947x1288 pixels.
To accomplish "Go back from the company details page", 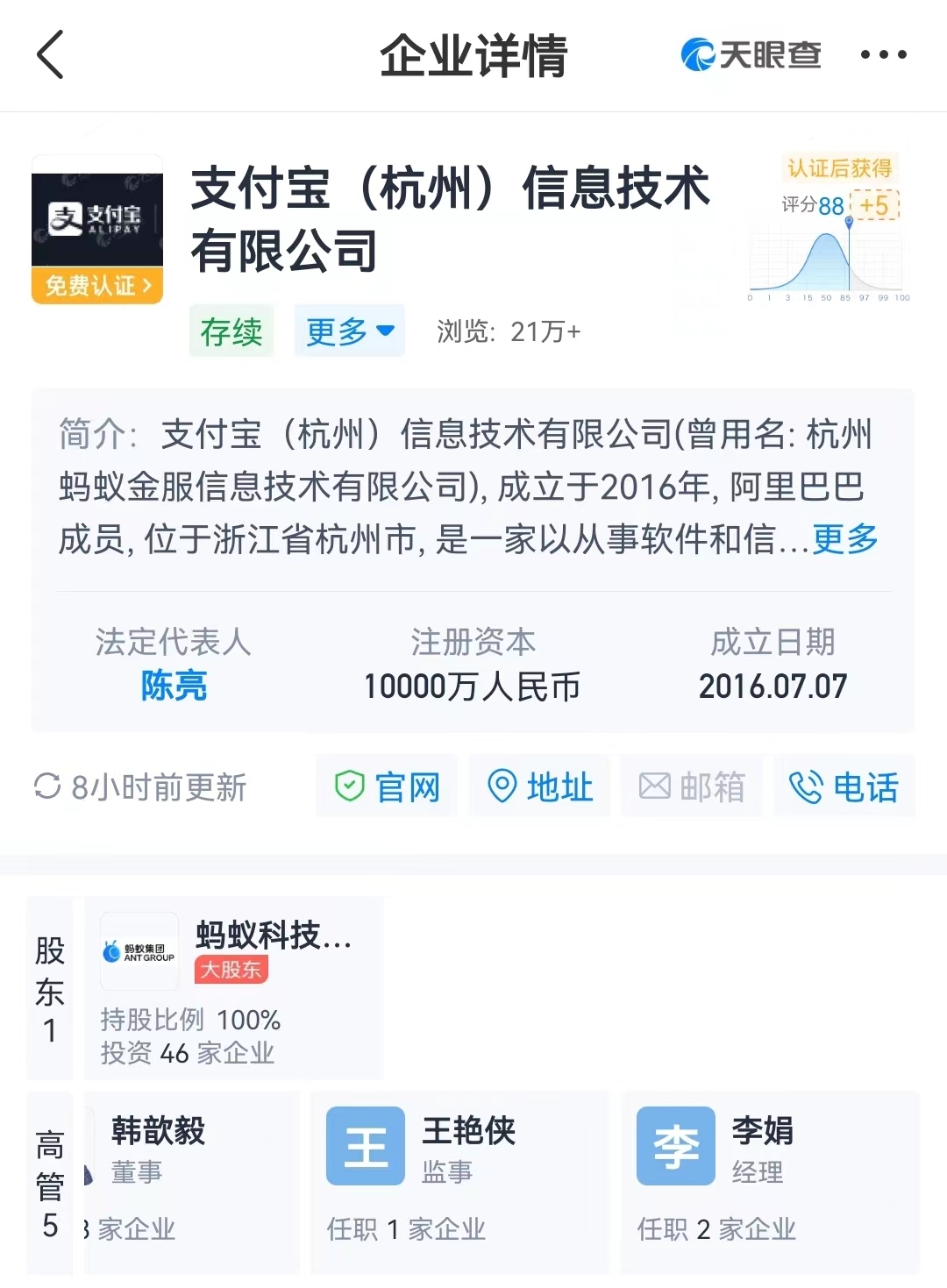I will click(x=51, y=54).
